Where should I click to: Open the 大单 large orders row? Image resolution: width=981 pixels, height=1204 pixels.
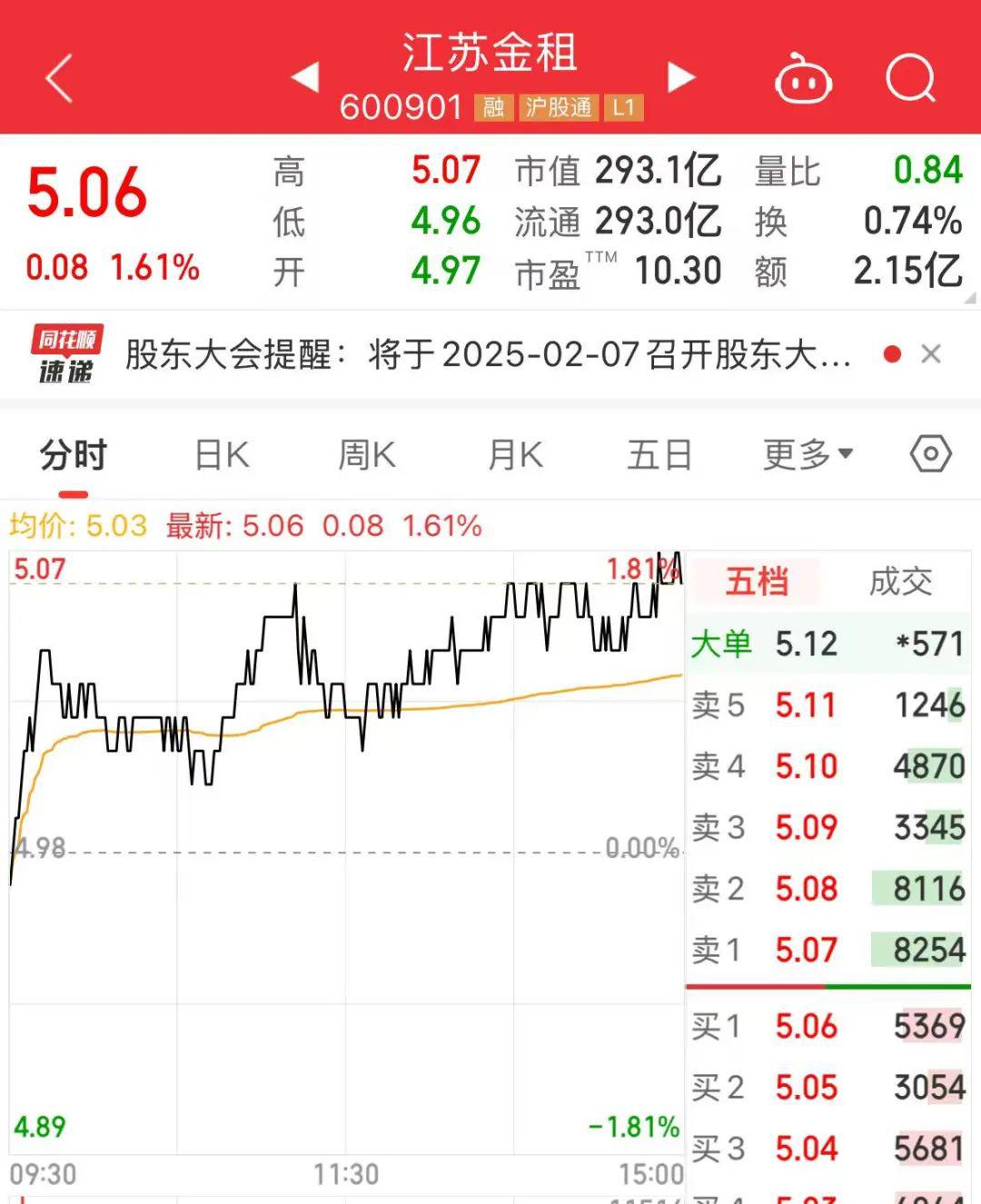(x=827, y=644)
